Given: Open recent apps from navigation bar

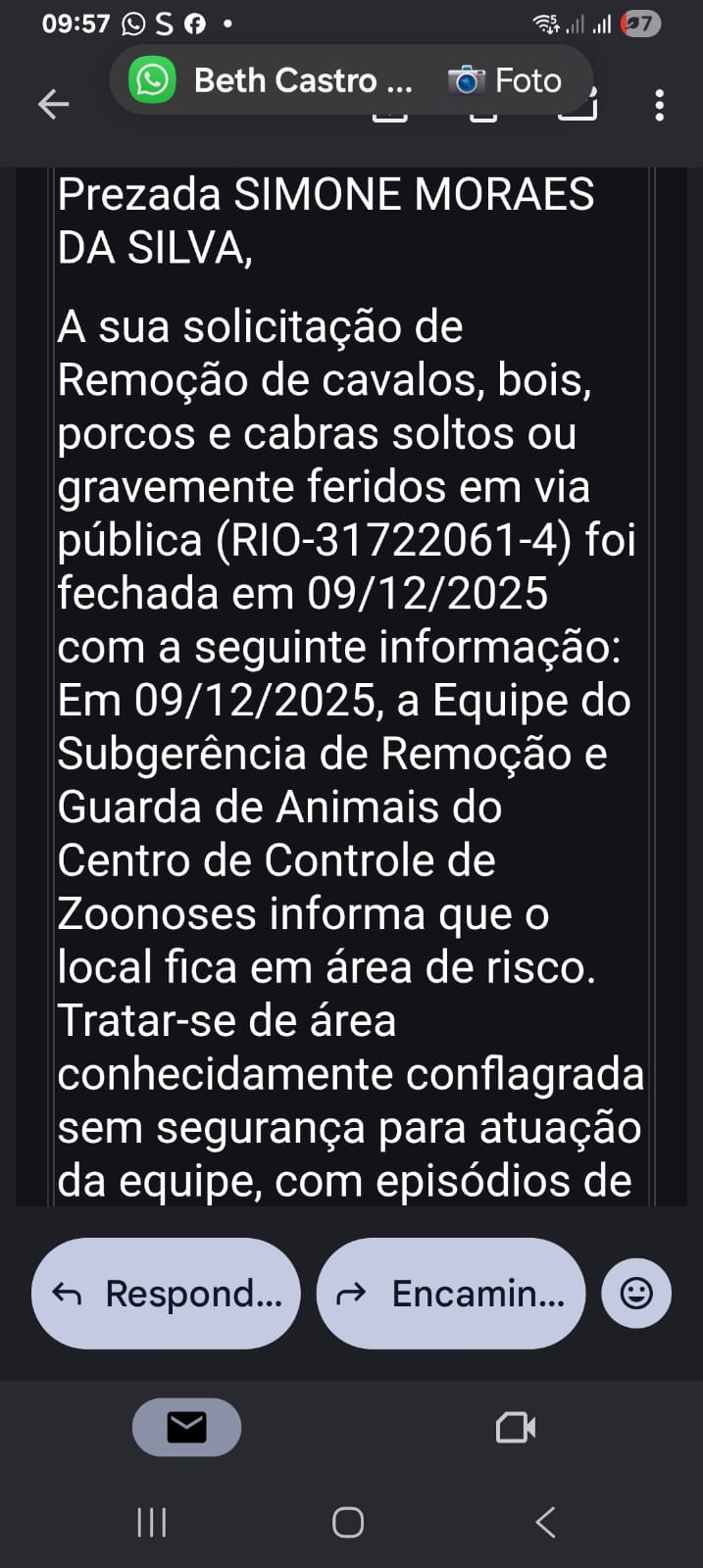Looking at the screenshot, I should pos(152,1522).
